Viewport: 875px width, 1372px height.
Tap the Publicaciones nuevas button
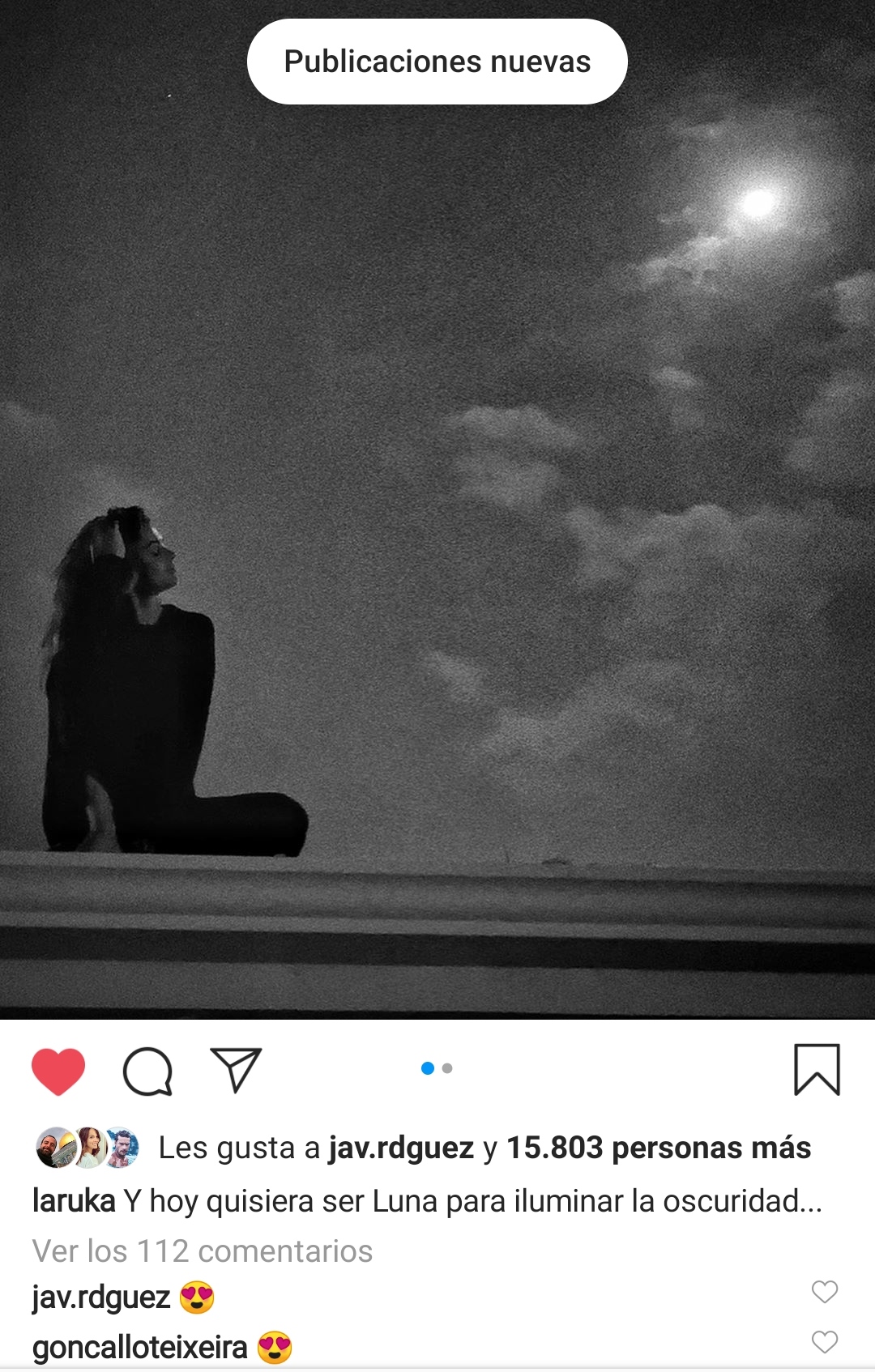[437, 62]
